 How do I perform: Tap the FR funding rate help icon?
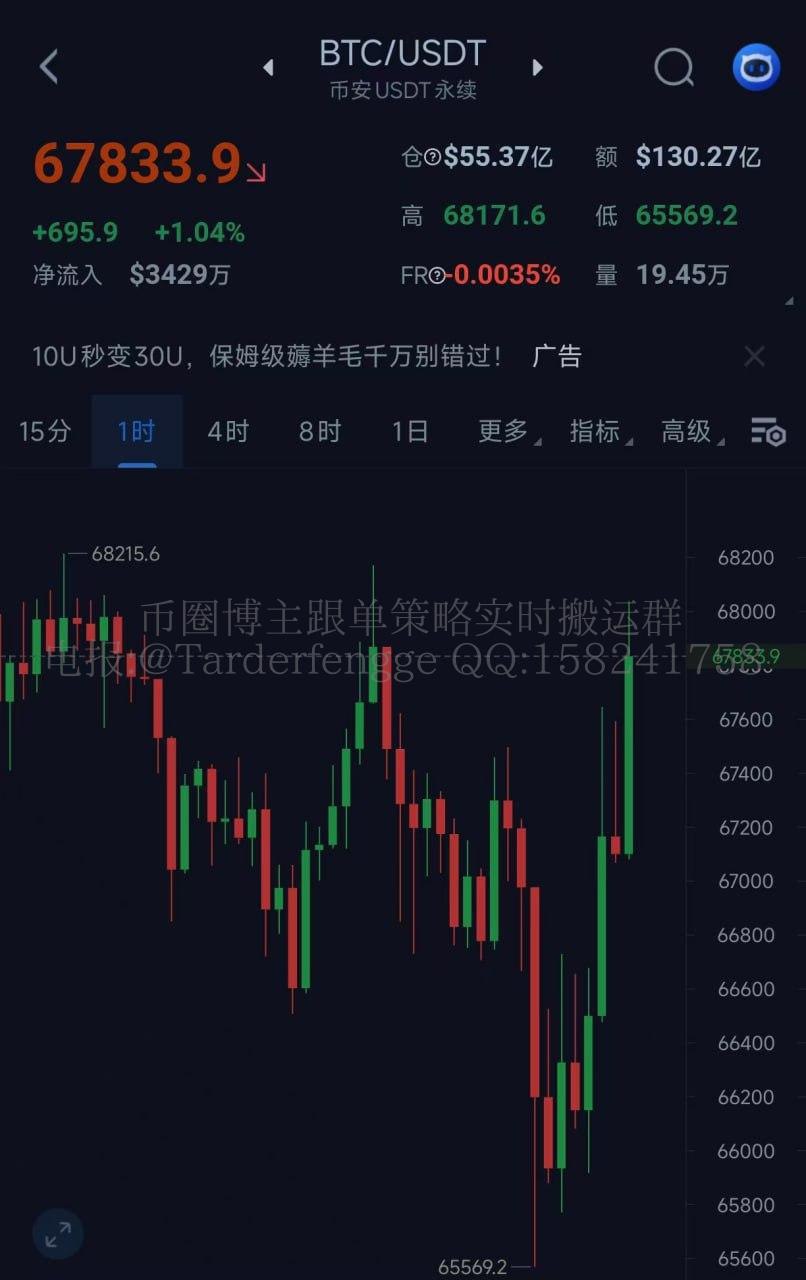tap(437, 276)
